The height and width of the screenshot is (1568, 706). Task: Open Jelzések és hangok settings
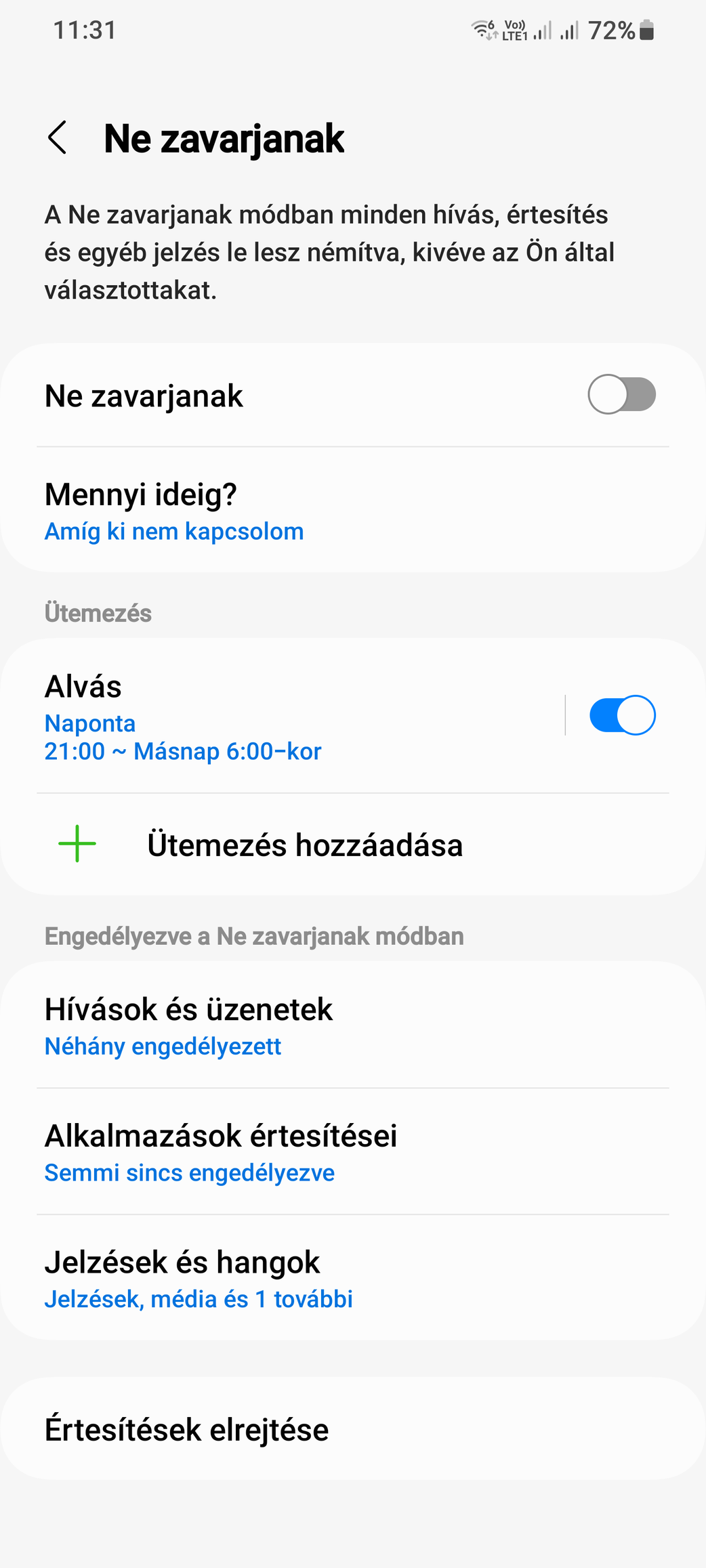click(x=271, y=1278)
